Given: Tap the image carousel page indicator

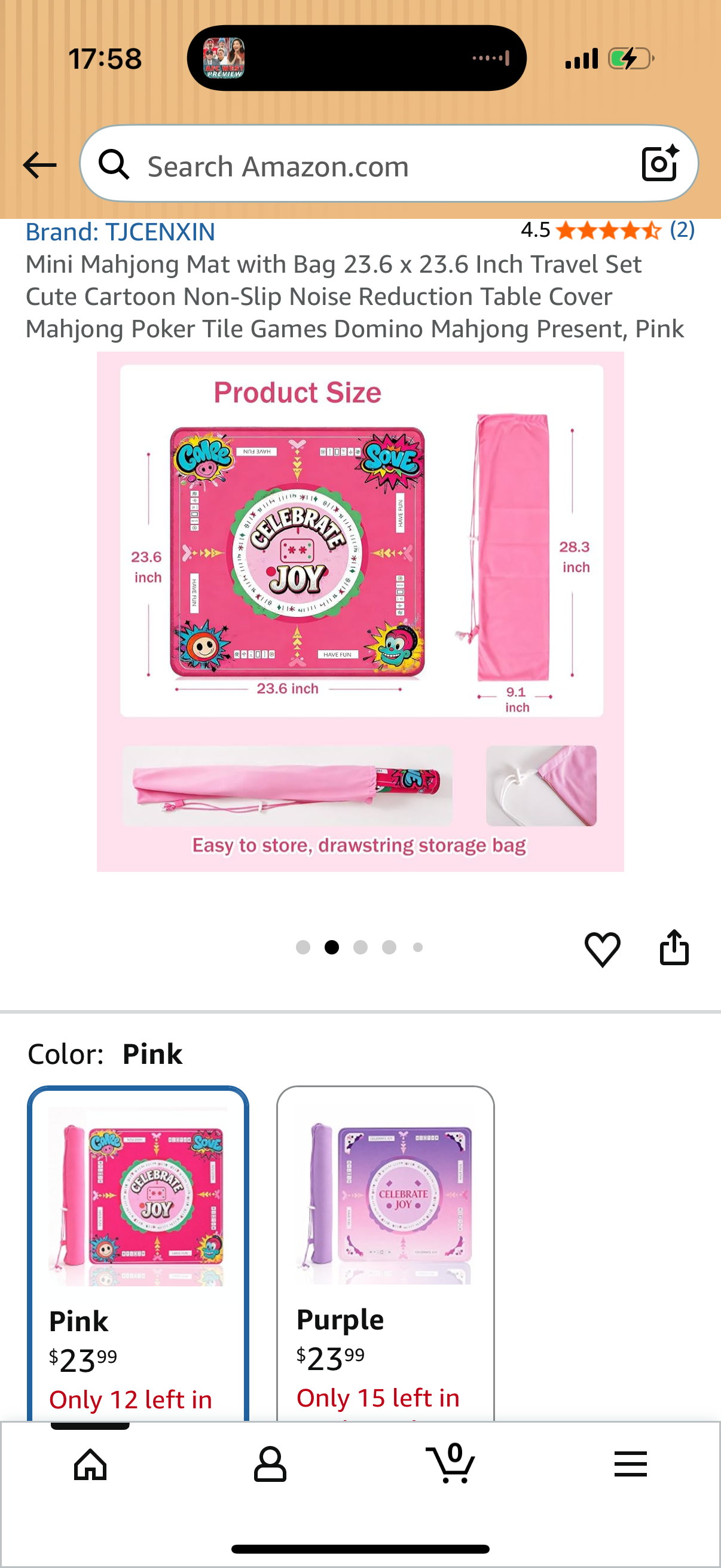Looking at the screenshot, I should [359, 947].
